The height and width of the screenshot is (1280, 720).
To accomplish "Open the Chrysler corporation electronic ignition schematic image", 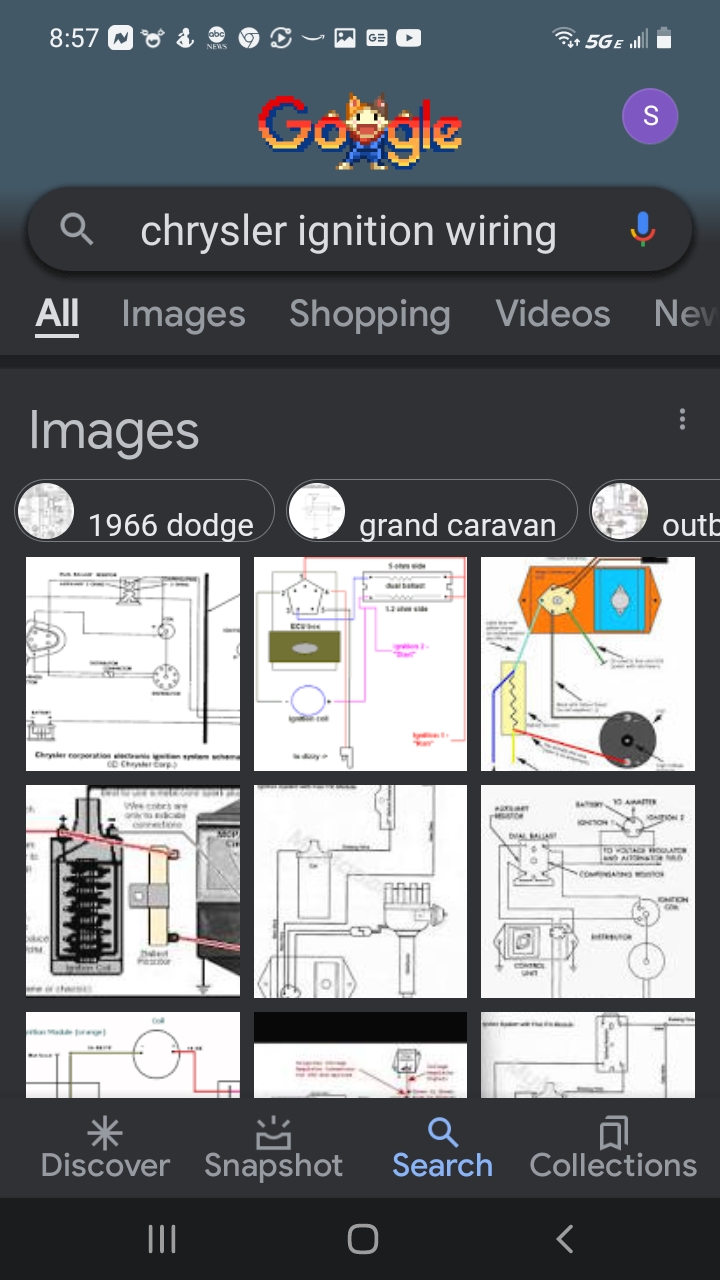I will tap(133, 664).
